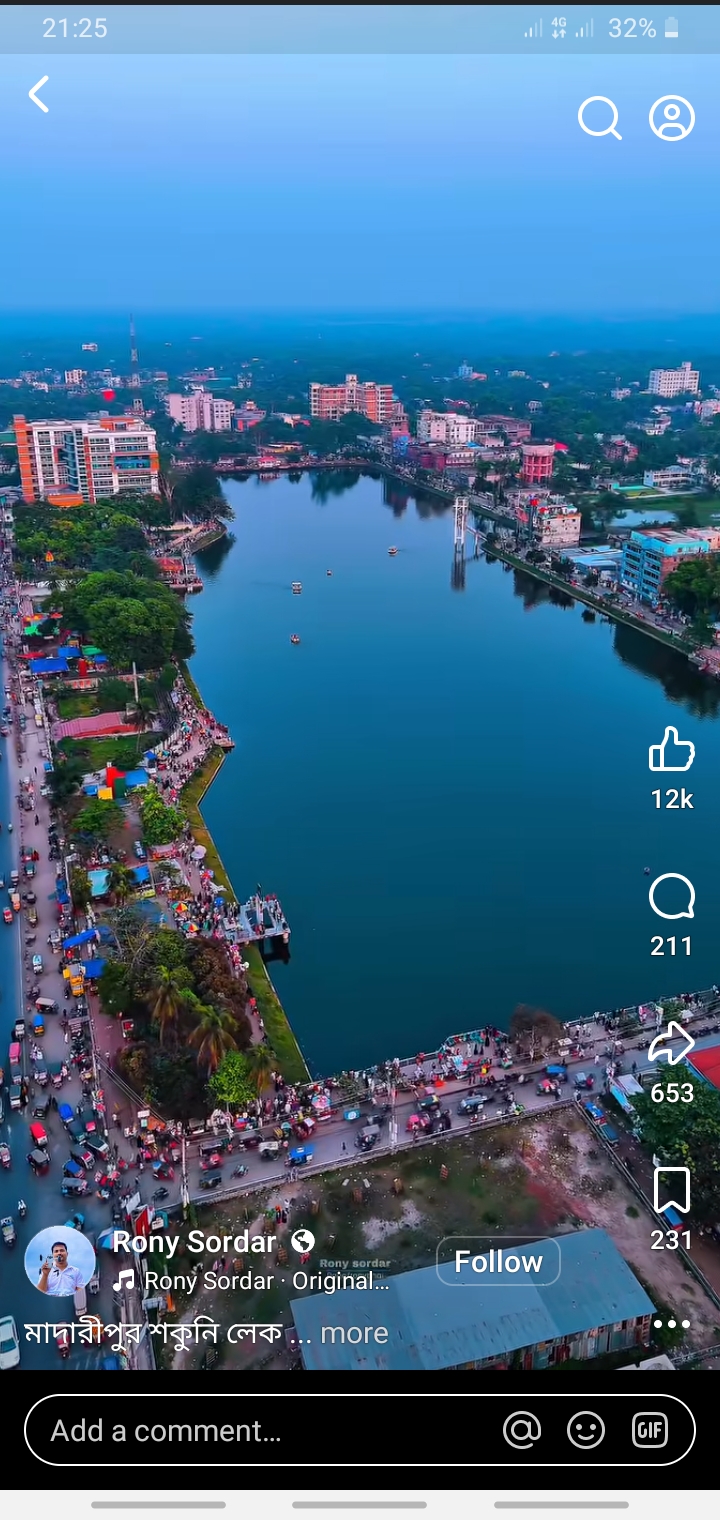Save this reel with the bookmark icon
Screen dimensions: 720x1520
(x=672, y=1191)
